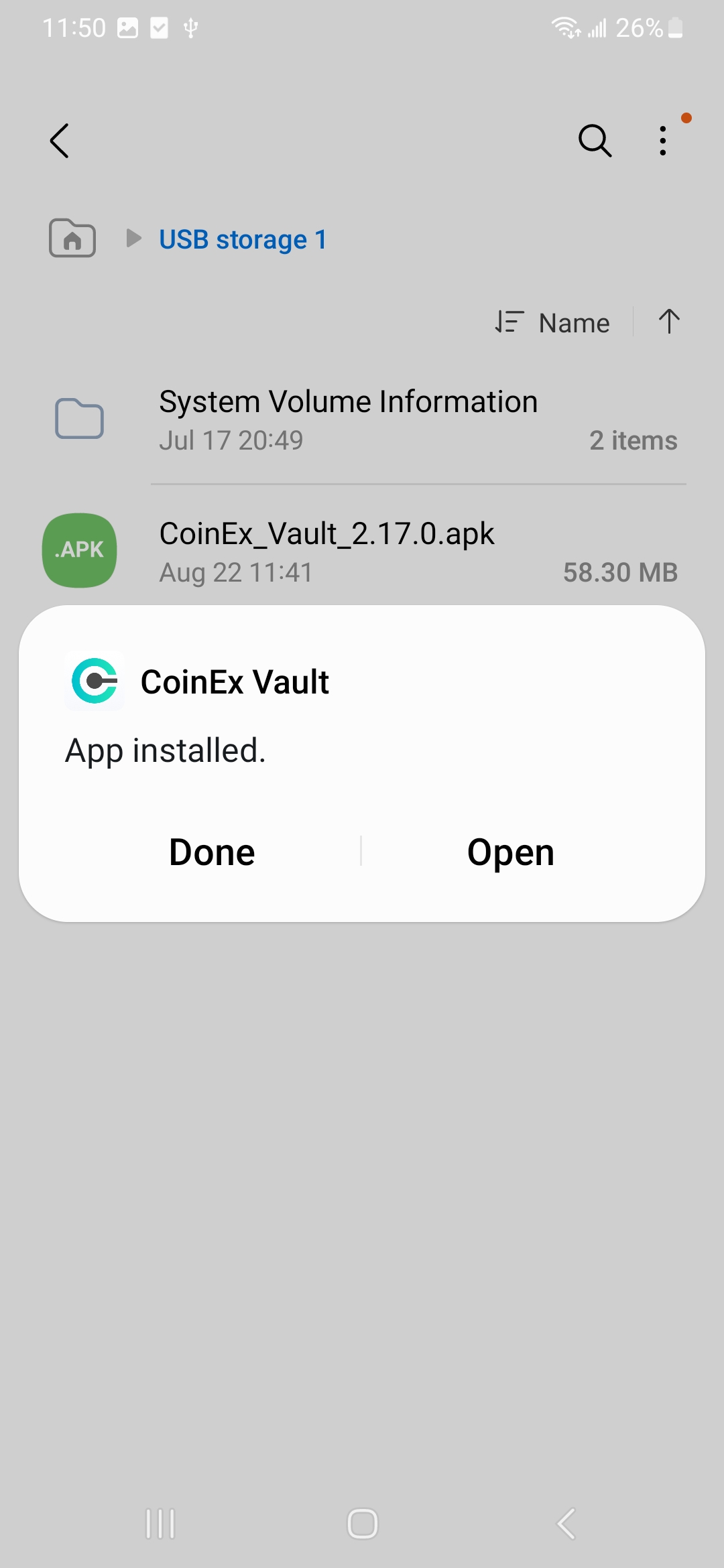Open recent apps from the navigation bar
This screenshot has width=724, height=1568.
(x=160, y=1524)
